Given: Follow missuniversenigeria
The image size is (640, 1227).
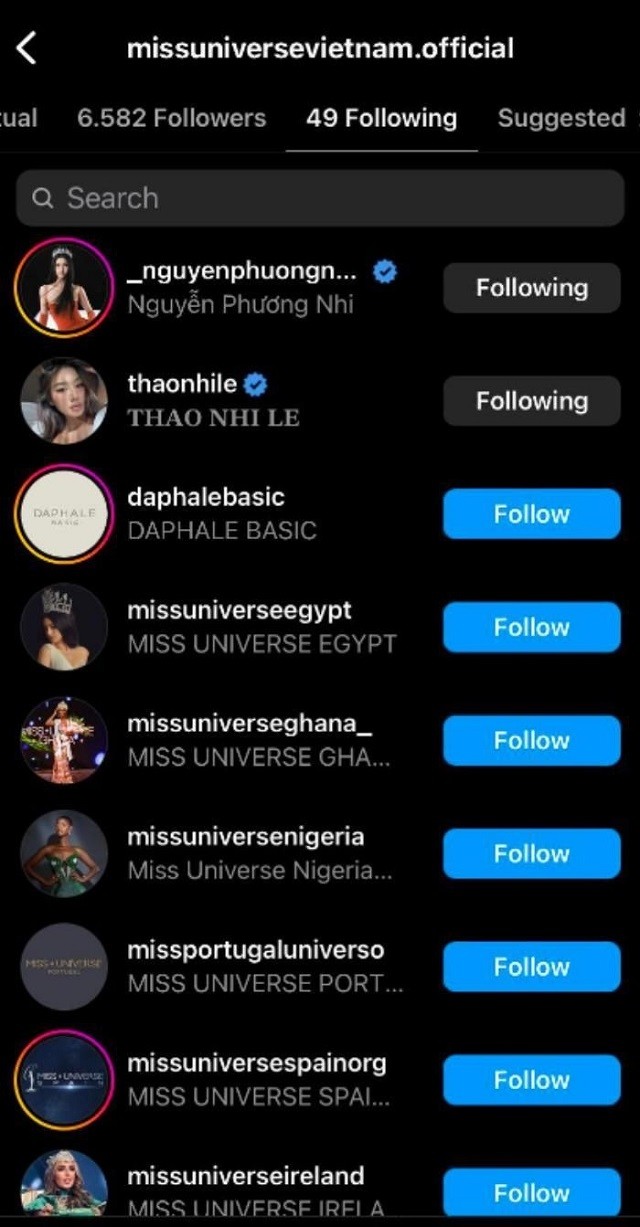Looking at the screenshot, I should point(531,853).
